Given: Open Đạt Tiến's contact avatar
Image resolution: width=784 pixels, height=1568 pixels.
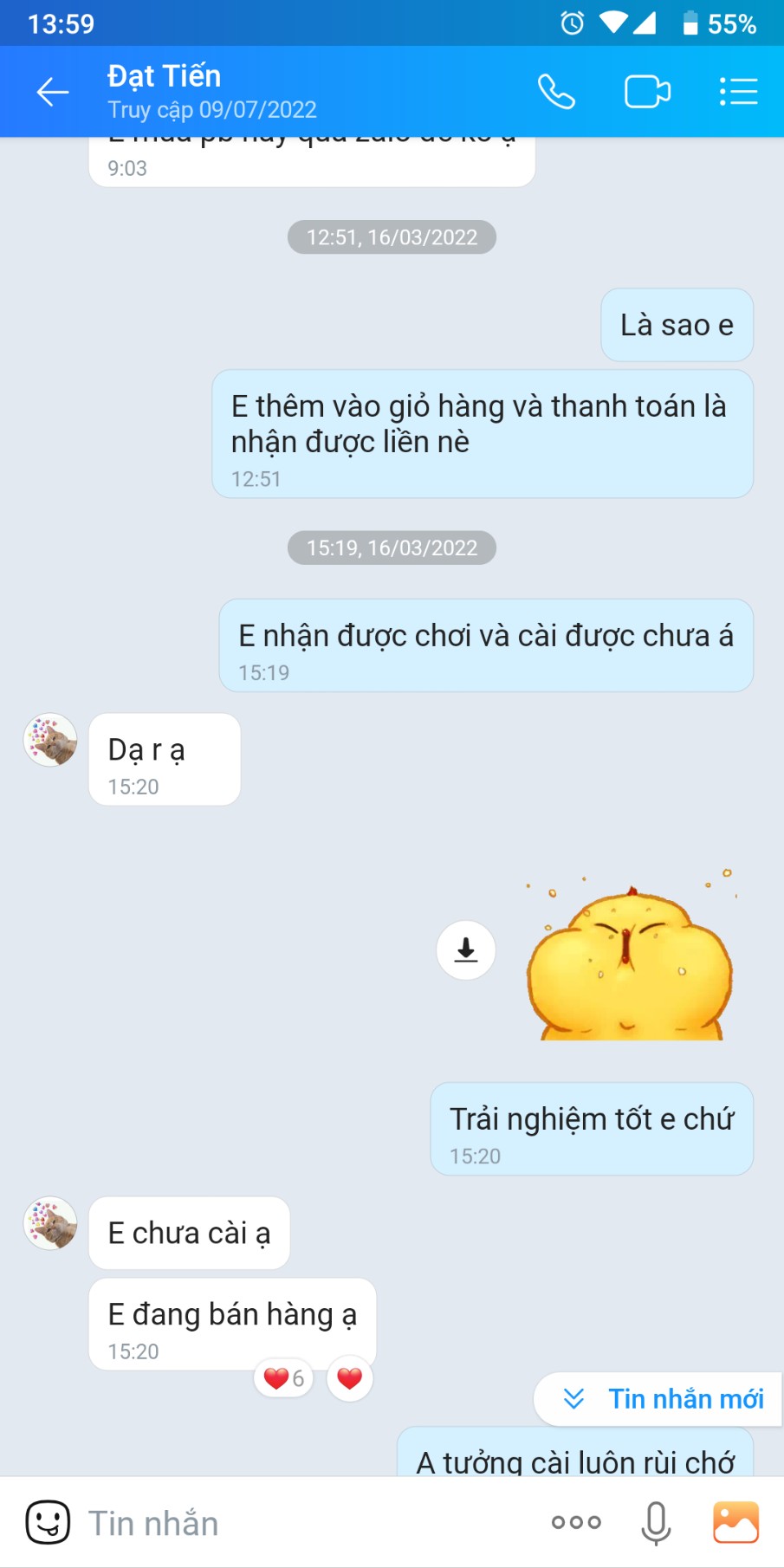Looking at the screenshot, I should 49,741.
